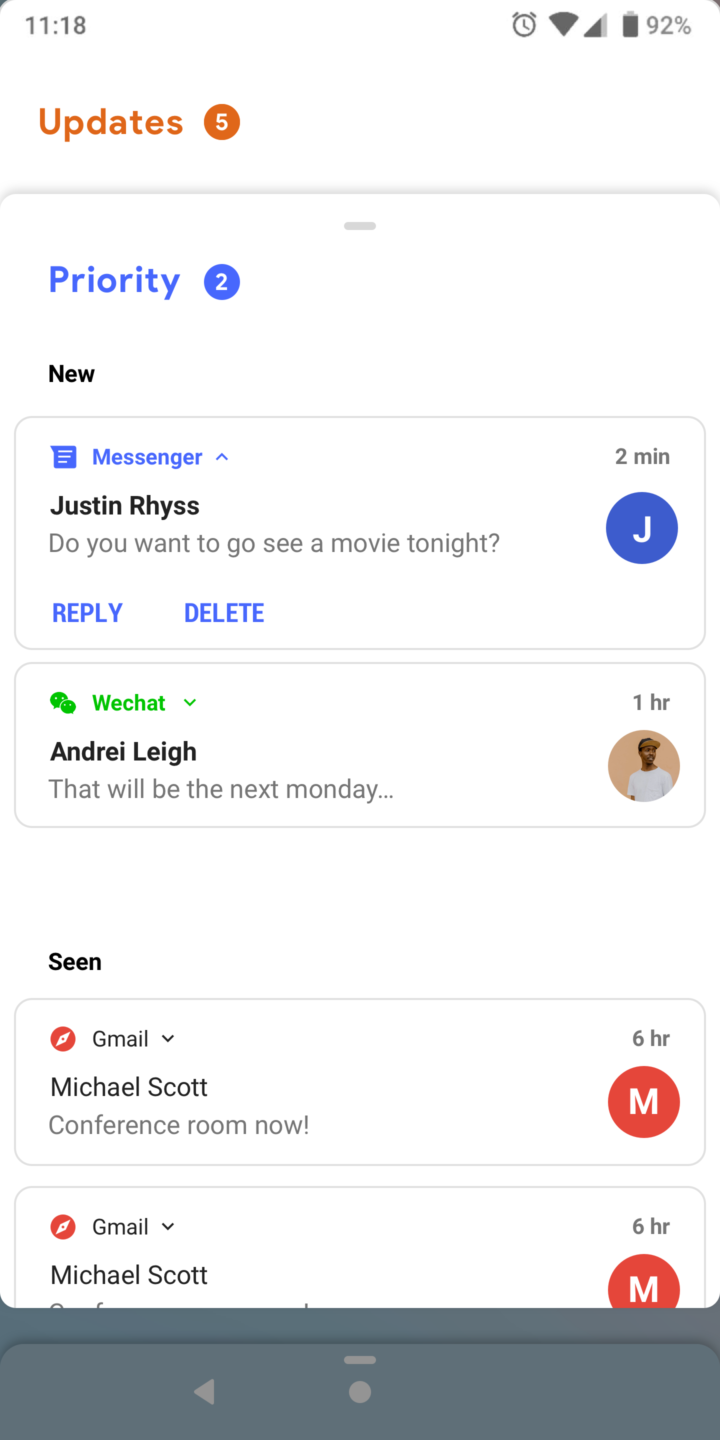The width and height of the screenshot is (720, 1440).
Task: Tap Andrei Leigh's profile photo
Action: coord(643,766)
